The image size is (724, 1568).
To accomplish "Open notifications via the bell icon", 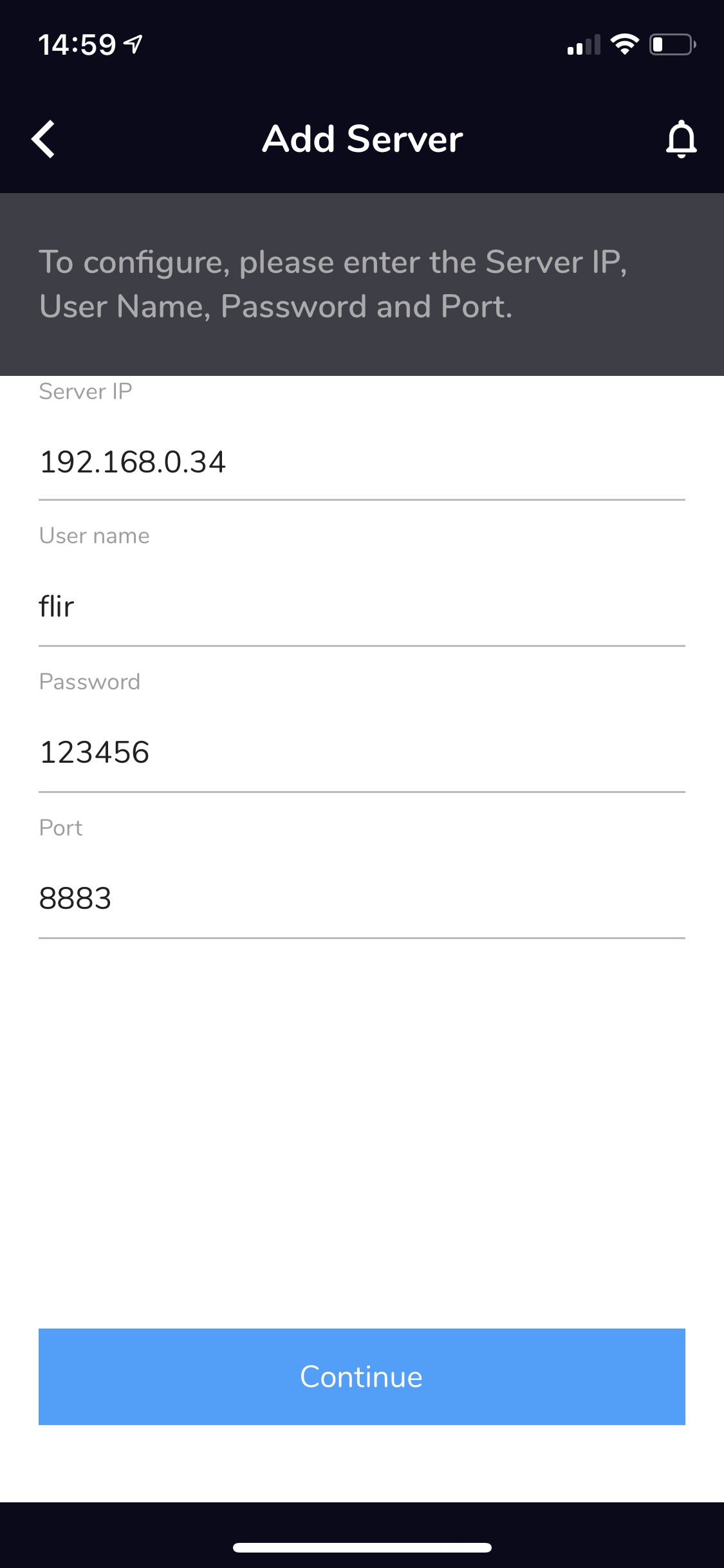I will [680, 139].
